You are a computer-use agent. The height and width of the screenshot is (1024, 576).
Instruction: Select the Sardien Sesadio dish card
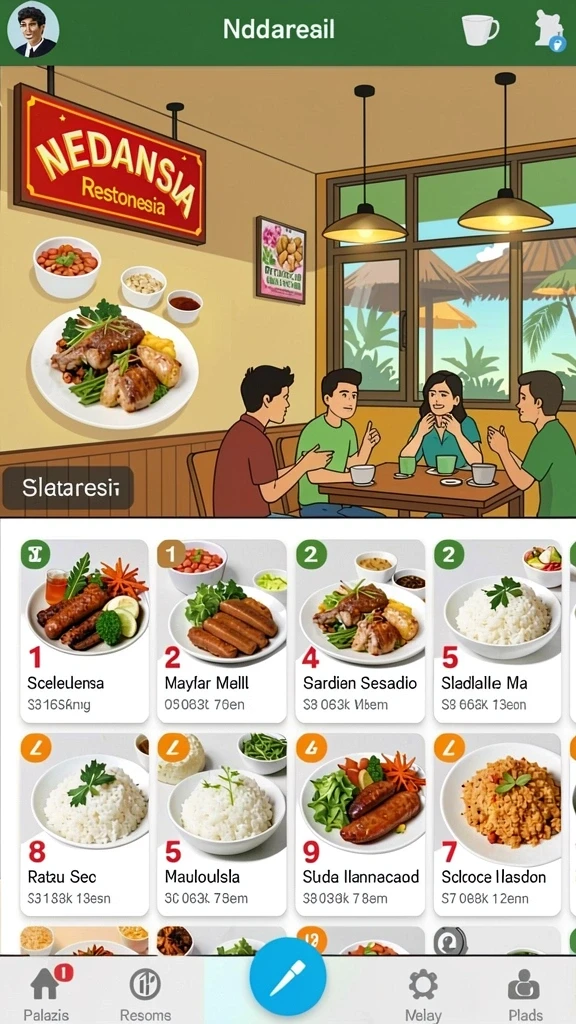(360, 630)
